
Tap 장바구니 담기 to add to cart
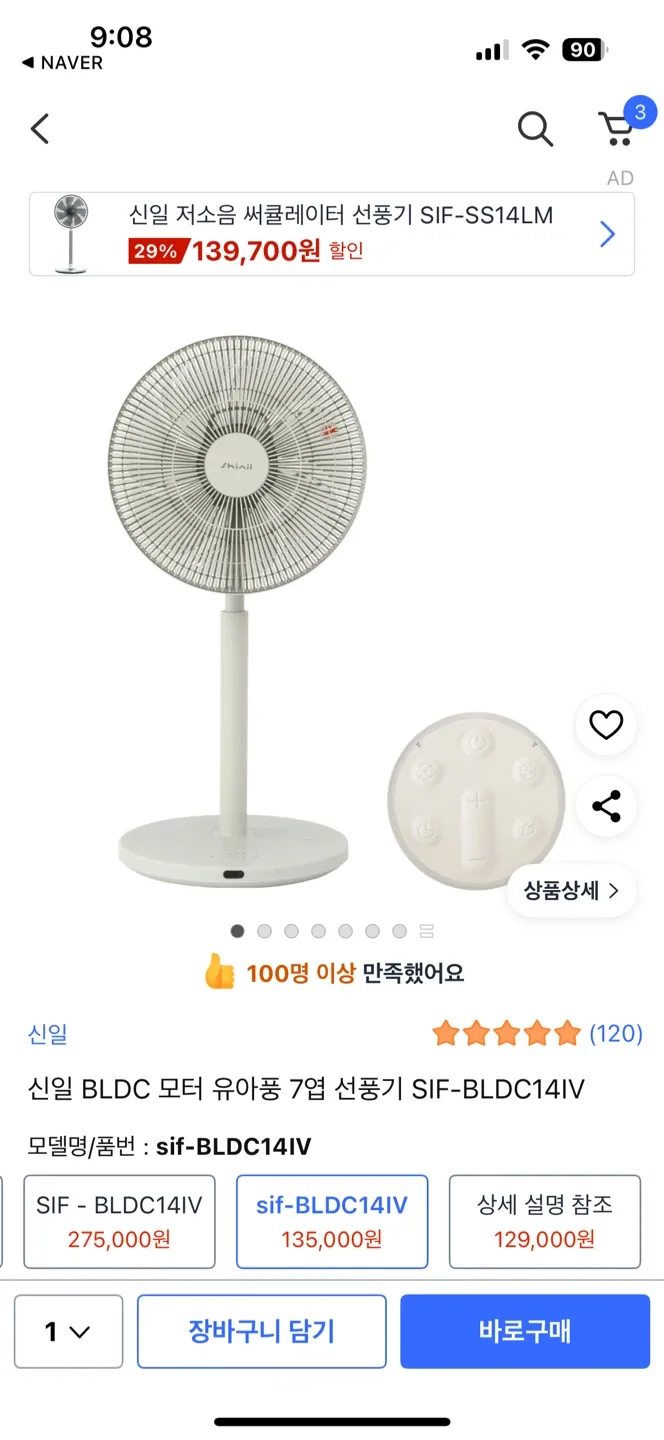261,1331
